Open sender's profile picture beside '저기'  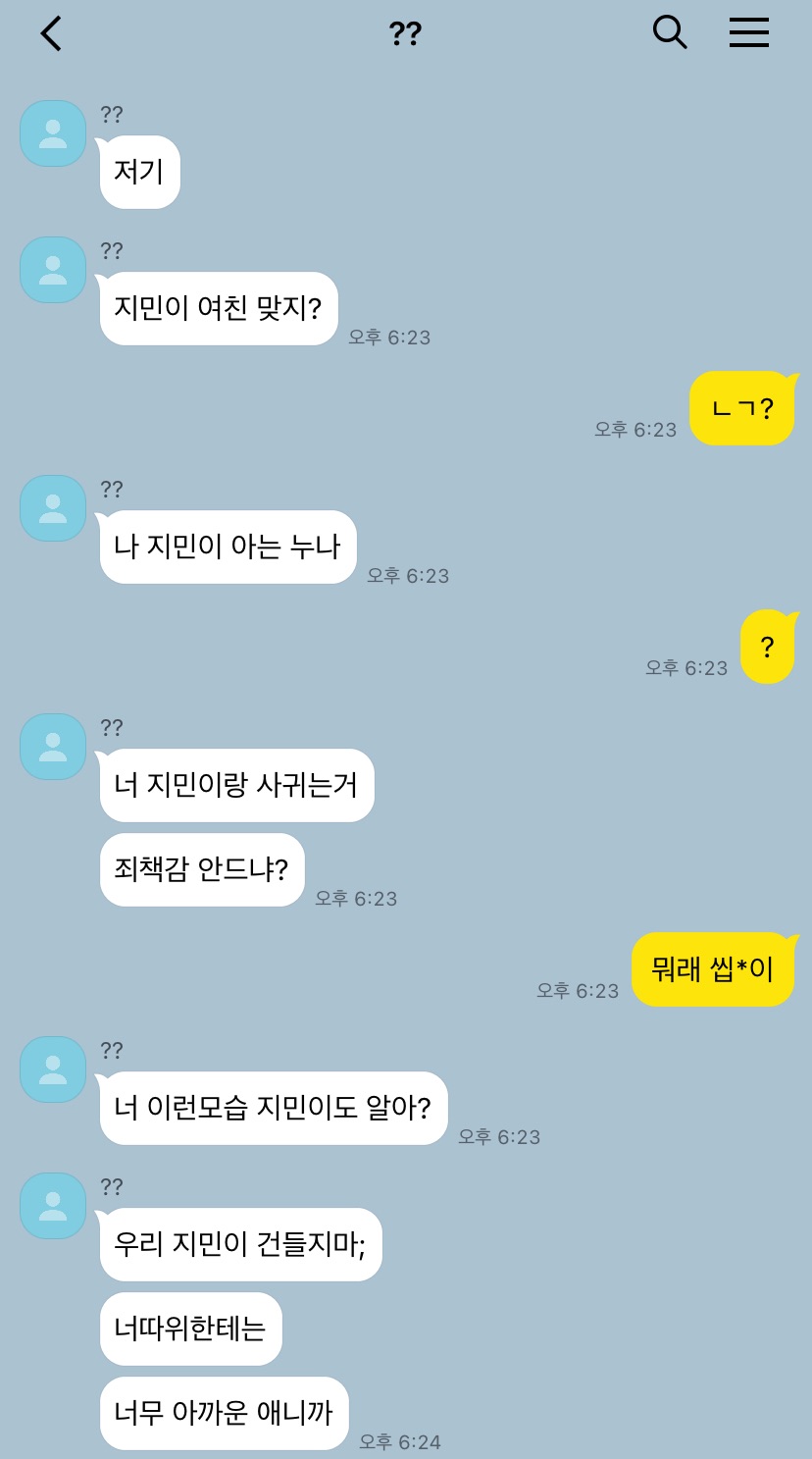point(53,133)
